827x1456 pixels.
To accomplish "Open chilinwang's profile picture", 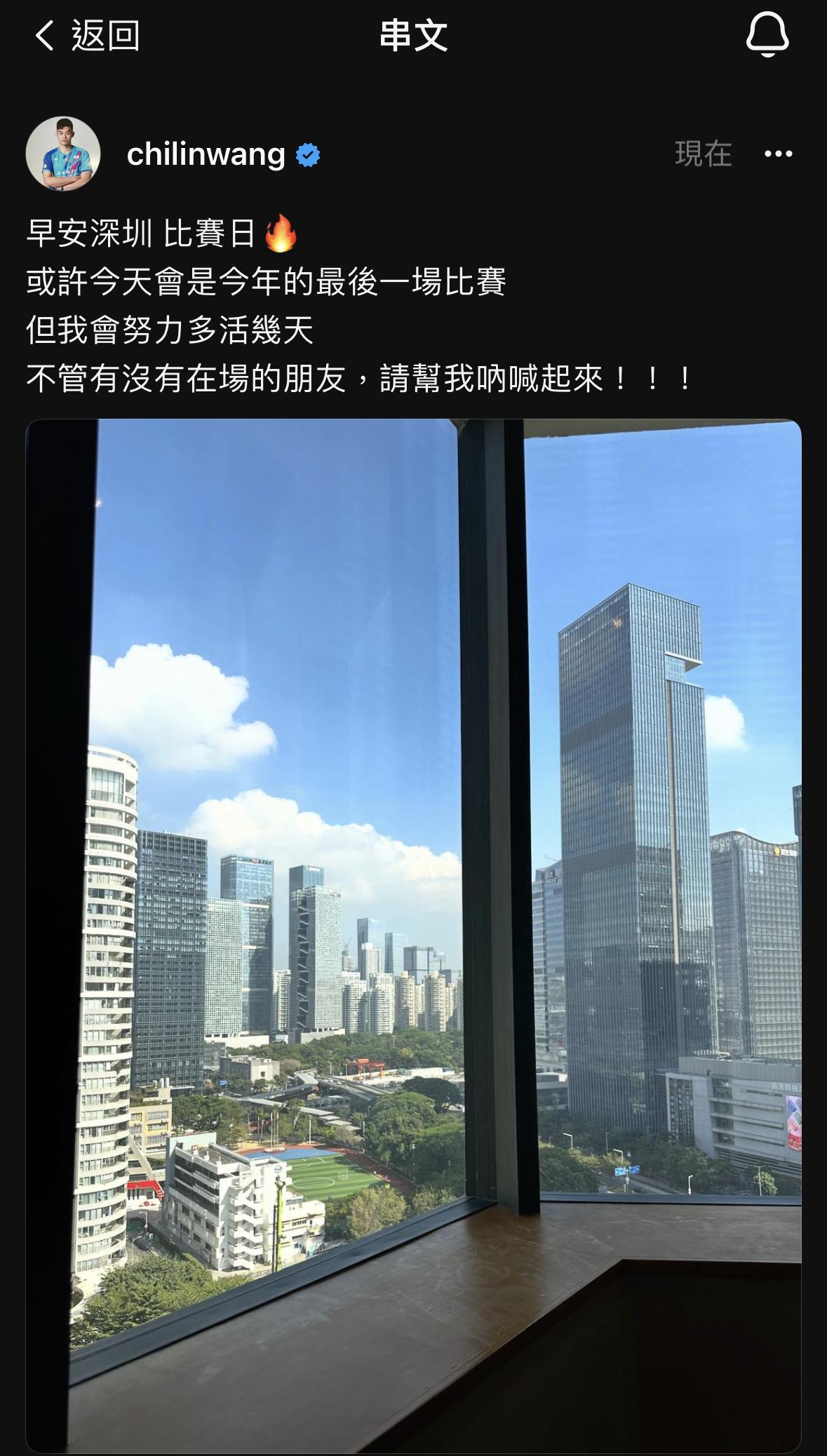I will tap(63, 154).
